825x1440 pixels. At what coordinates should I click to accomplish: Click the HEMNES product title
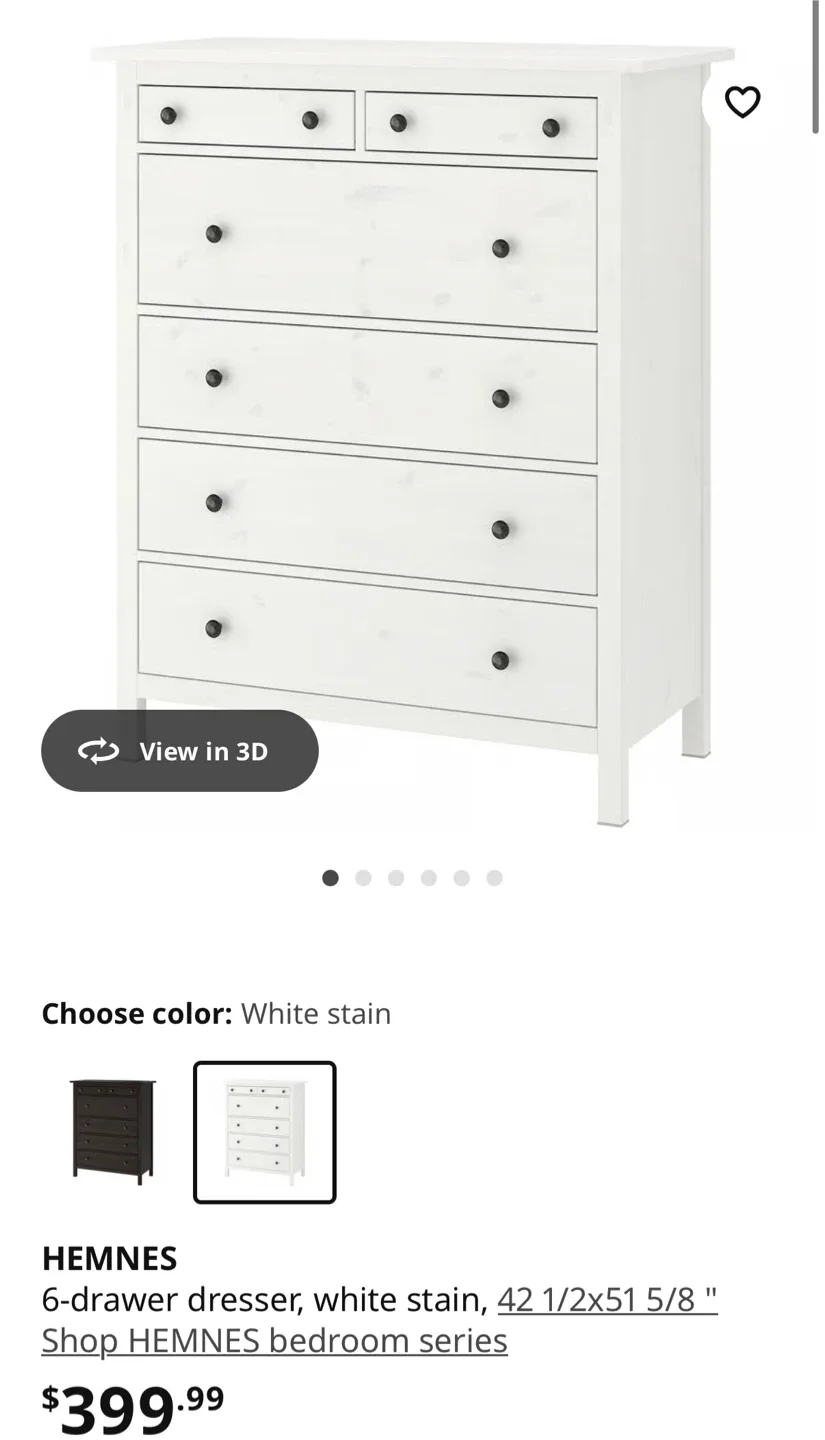coord(109,1258)
